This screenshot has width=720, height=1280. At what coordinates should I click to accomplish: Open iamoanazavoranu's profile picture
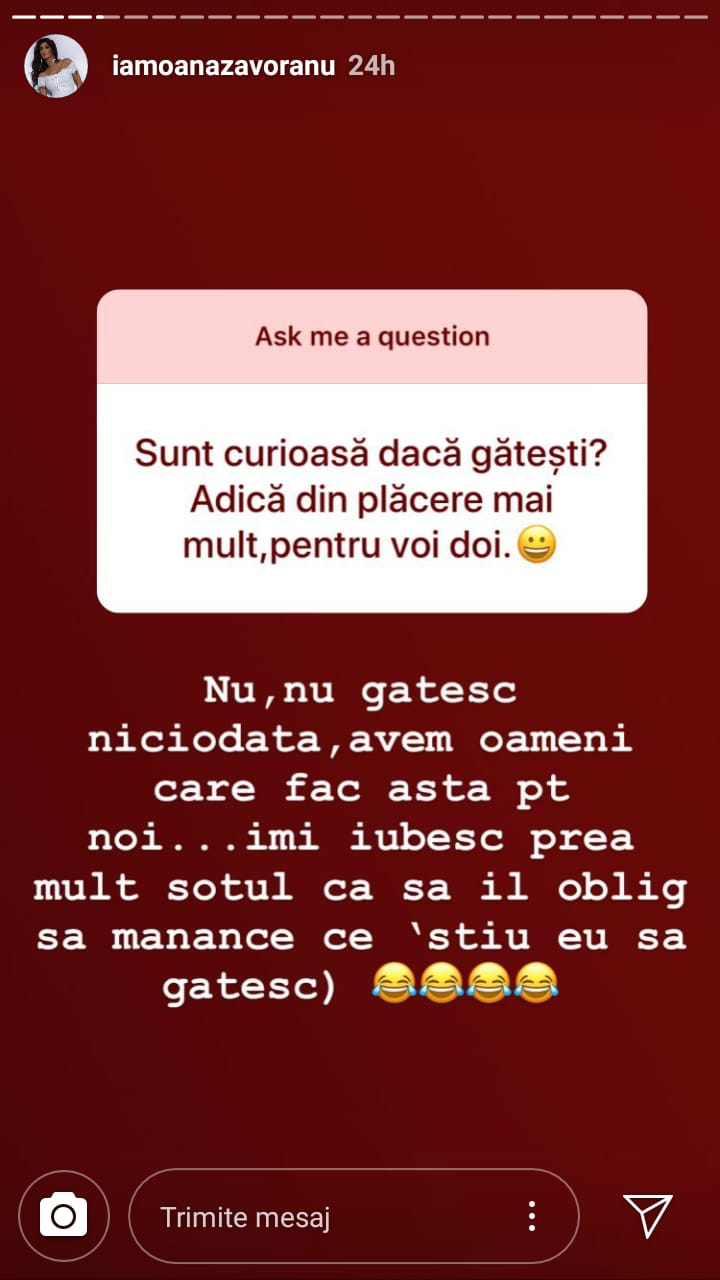click(56, 66)
